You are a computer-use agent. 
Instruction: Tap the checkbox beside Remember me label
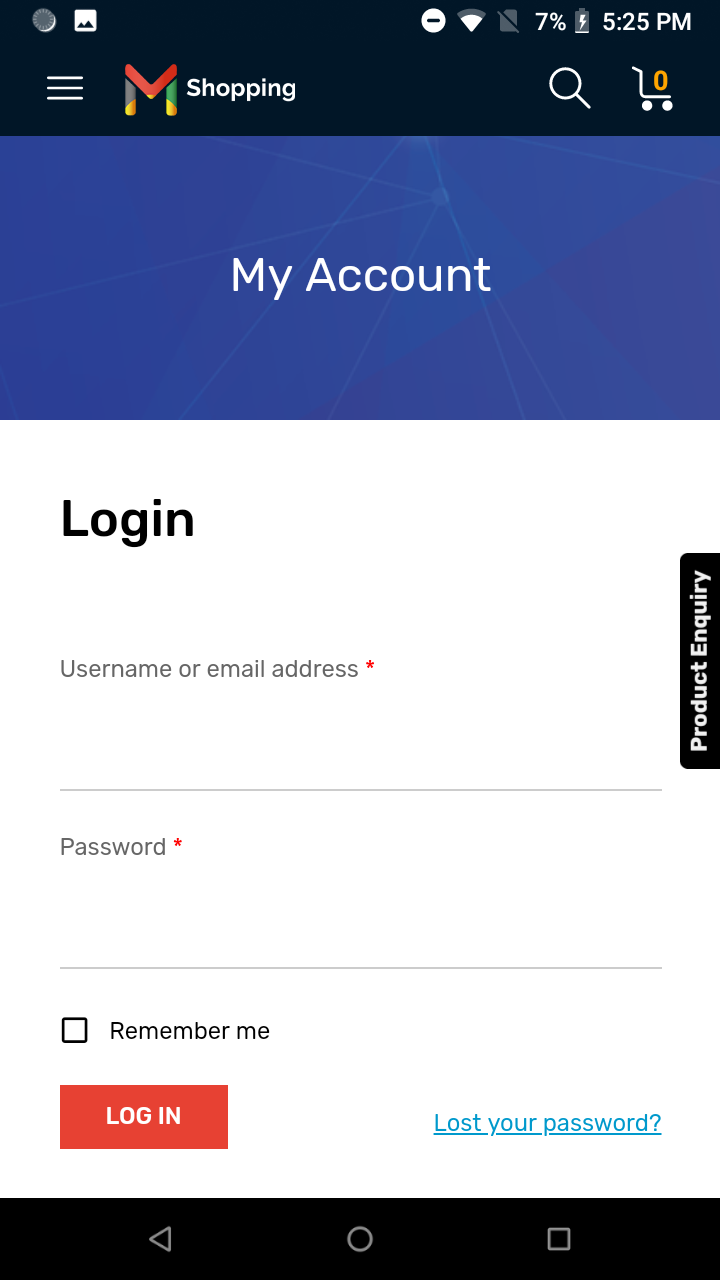pyautogui.click(x=74, y=1030)
